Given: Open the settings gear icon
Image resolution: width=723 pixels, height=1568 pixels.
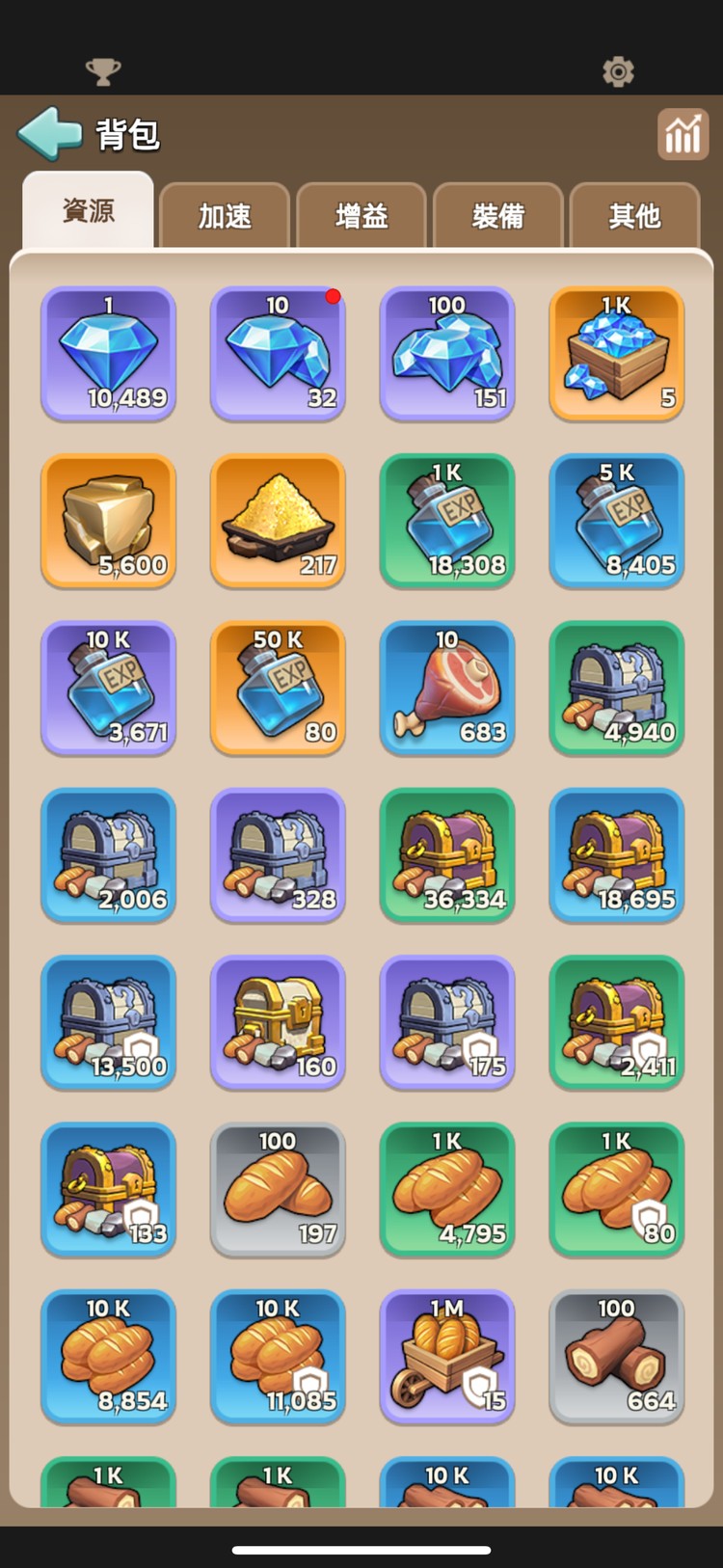Looking at the screenshot, I should click(x=618, y=71).
